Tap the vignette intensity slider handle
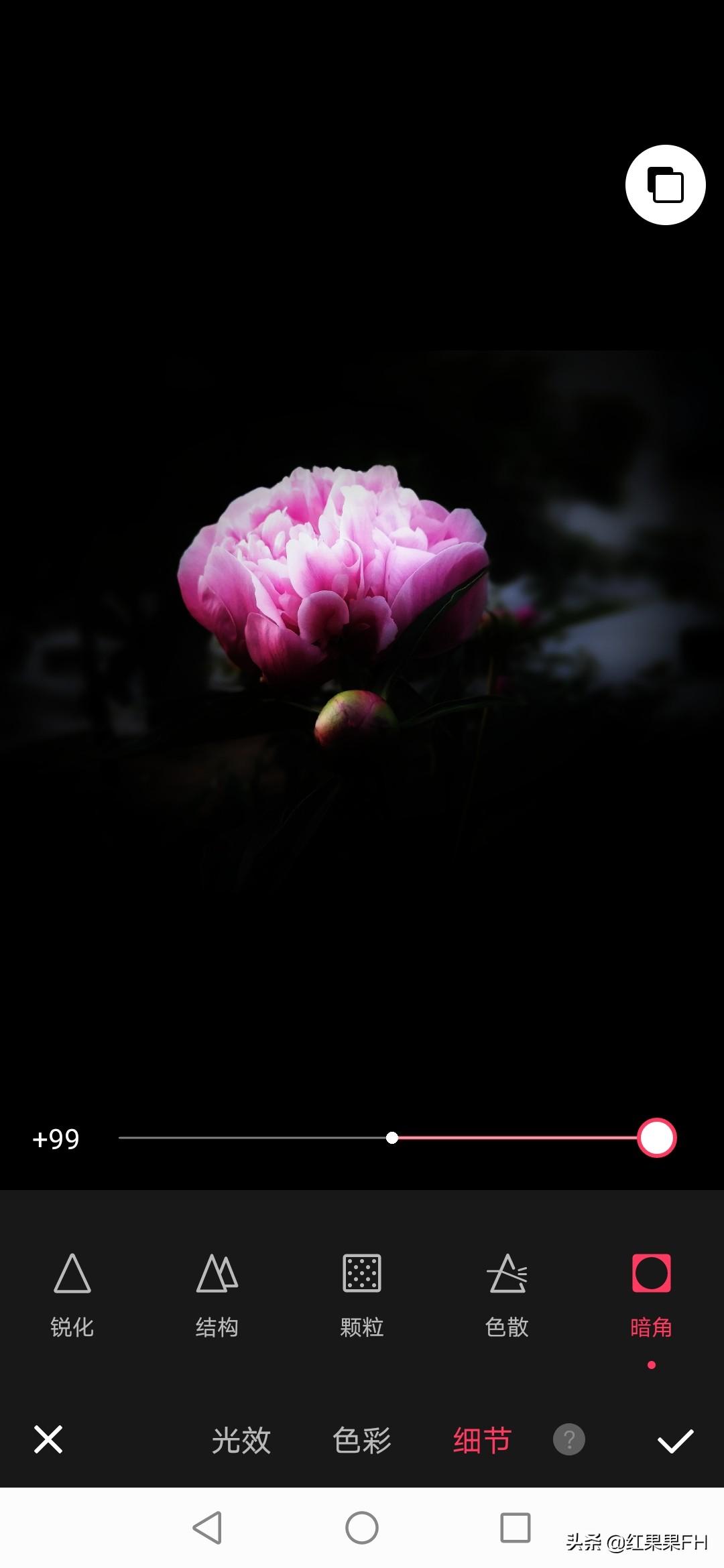724x1568 pixels. click(x=656, y=1138)
